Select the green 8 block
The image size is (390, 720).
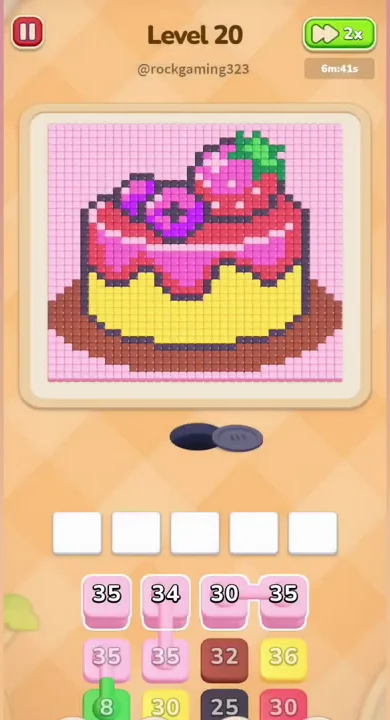point(107,704)
